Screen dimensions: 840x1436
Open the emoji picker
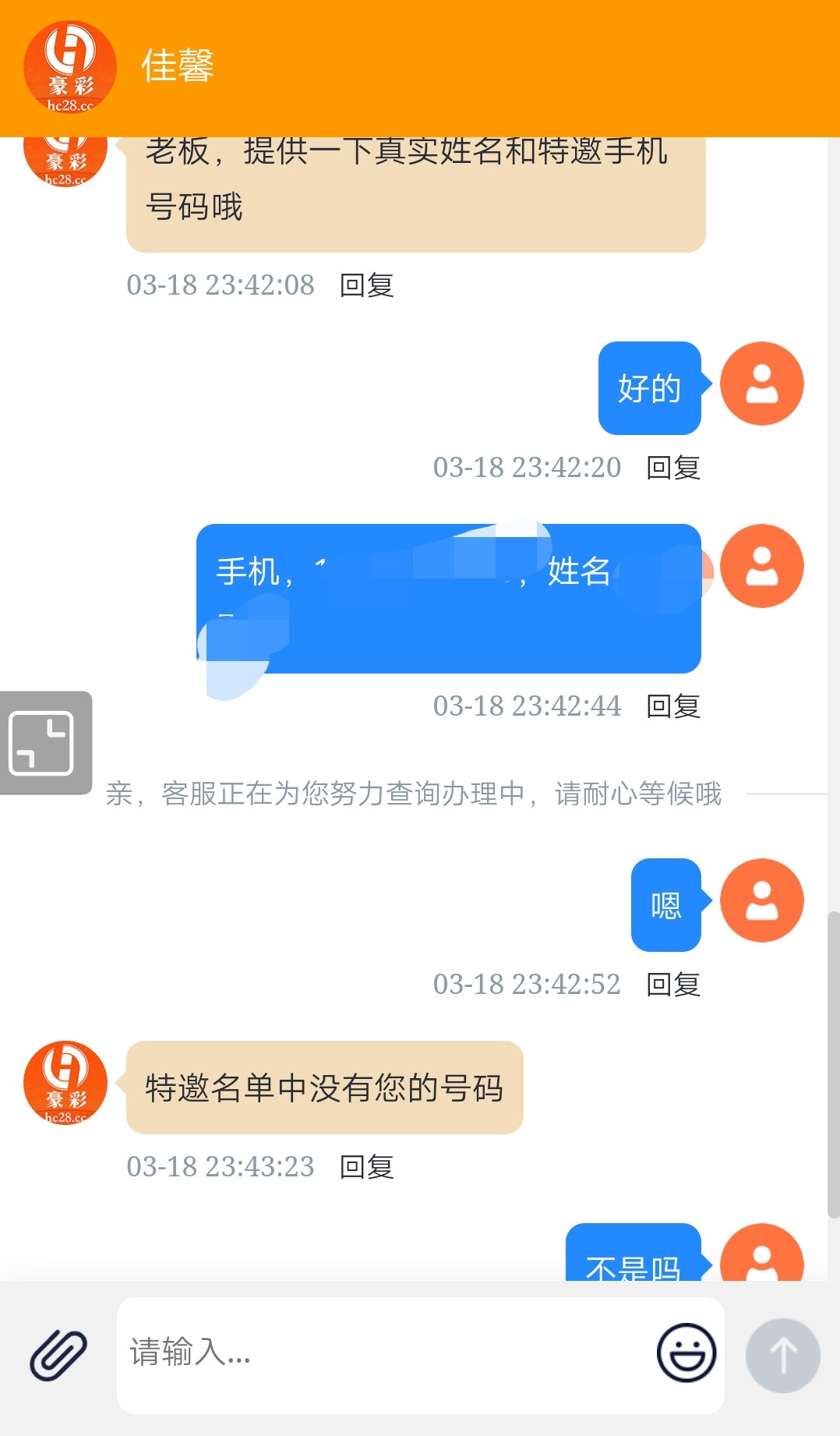coord(686,1353)
